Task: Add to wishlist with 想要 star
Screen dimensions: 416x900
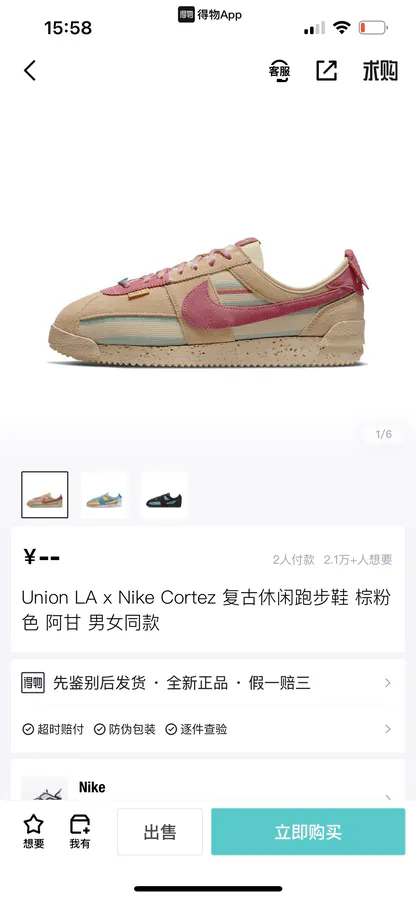Action: [x=33, y=831]
